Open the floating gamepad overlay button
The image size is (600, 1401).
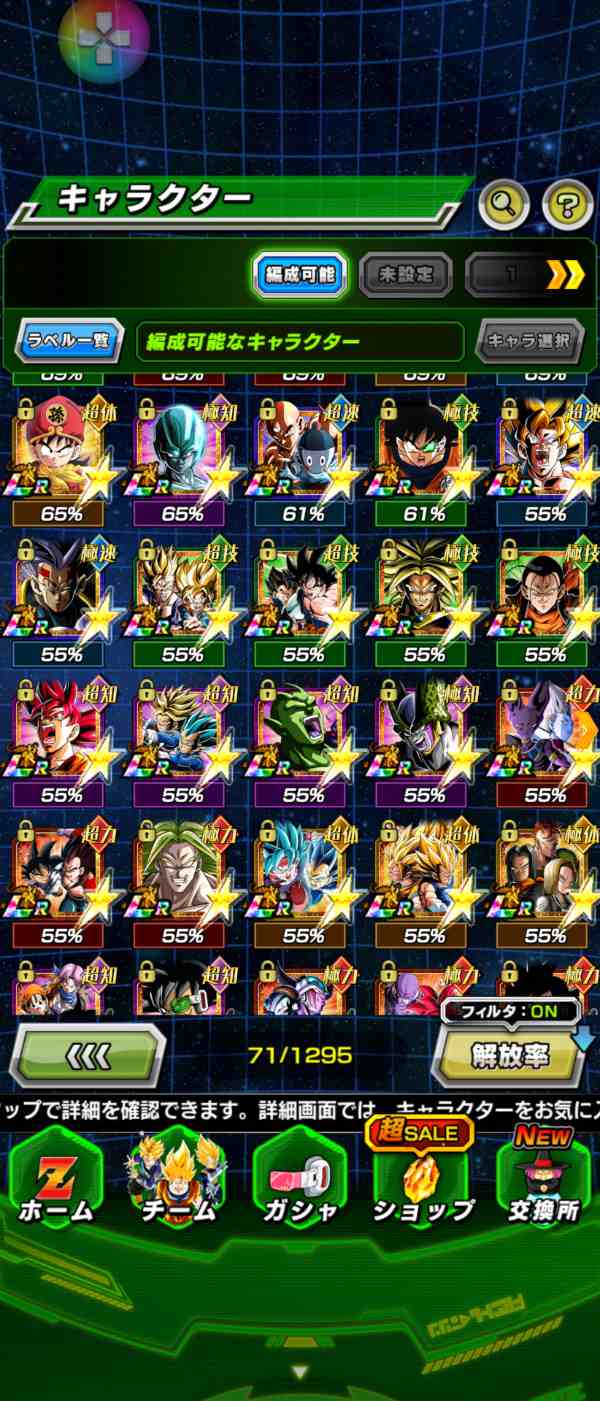pyautogui.click(x=103, y=40)
